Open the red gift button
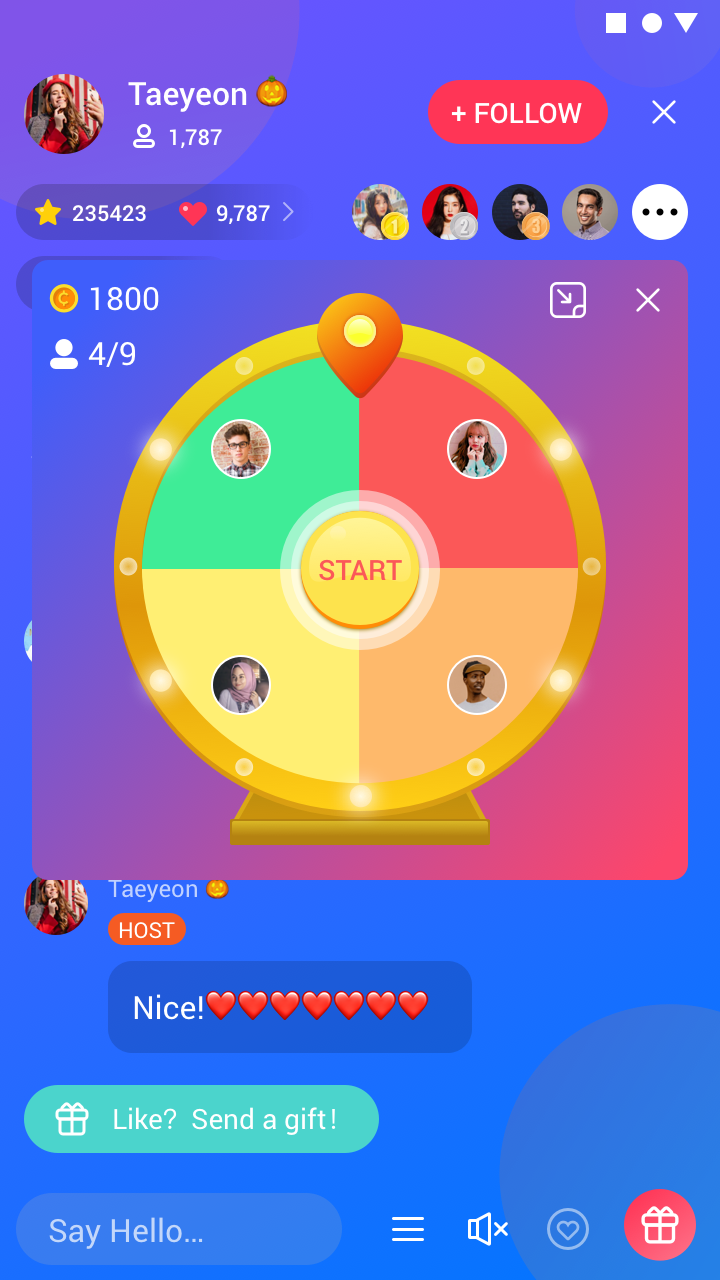Image resolution: width=720 pixels, height=1280 pixels. pyautogui.click(x=660, y=1224)
